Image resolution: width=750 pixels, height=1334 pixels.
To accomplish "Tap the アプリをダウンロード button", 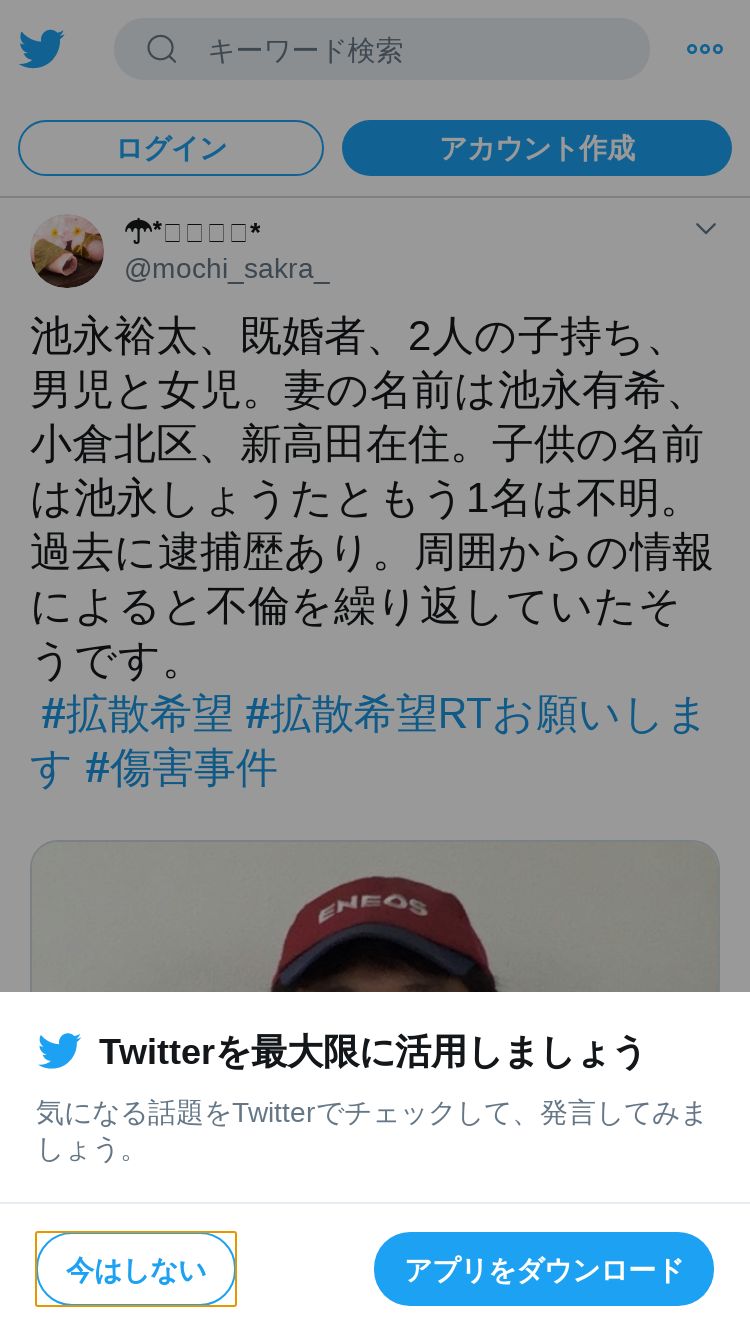I will (543, 1269).
